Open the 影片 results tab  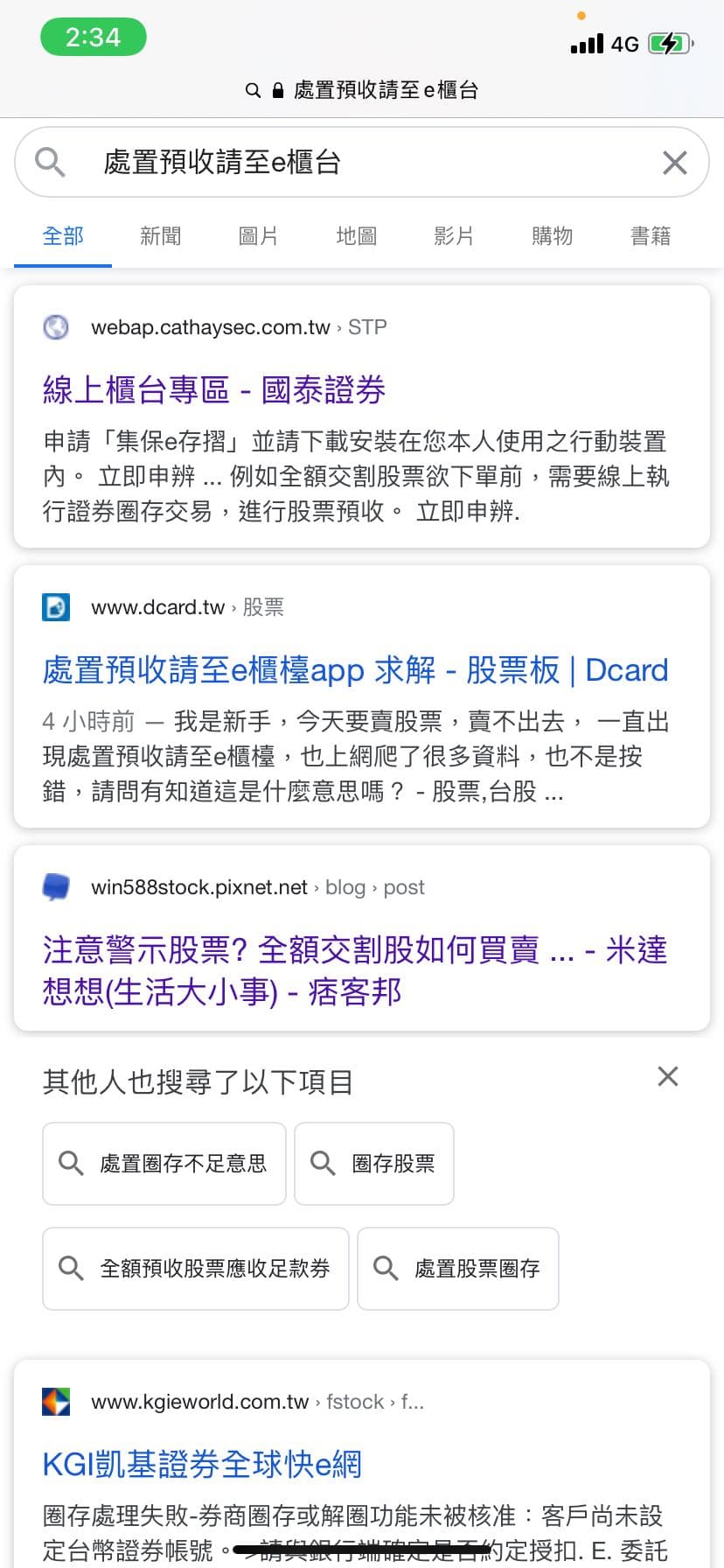[x=454, y=236]
